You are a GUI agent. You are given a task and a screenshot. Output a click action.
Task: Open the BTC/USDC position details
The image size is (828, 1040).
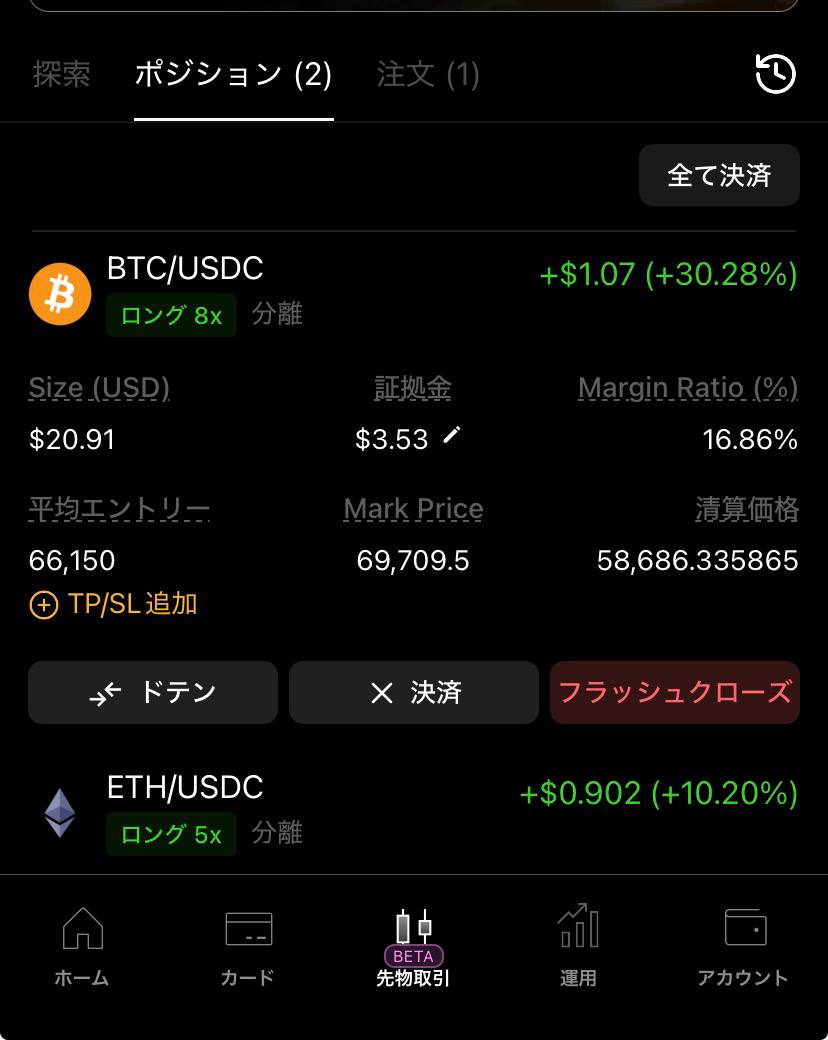pos(185,269)
